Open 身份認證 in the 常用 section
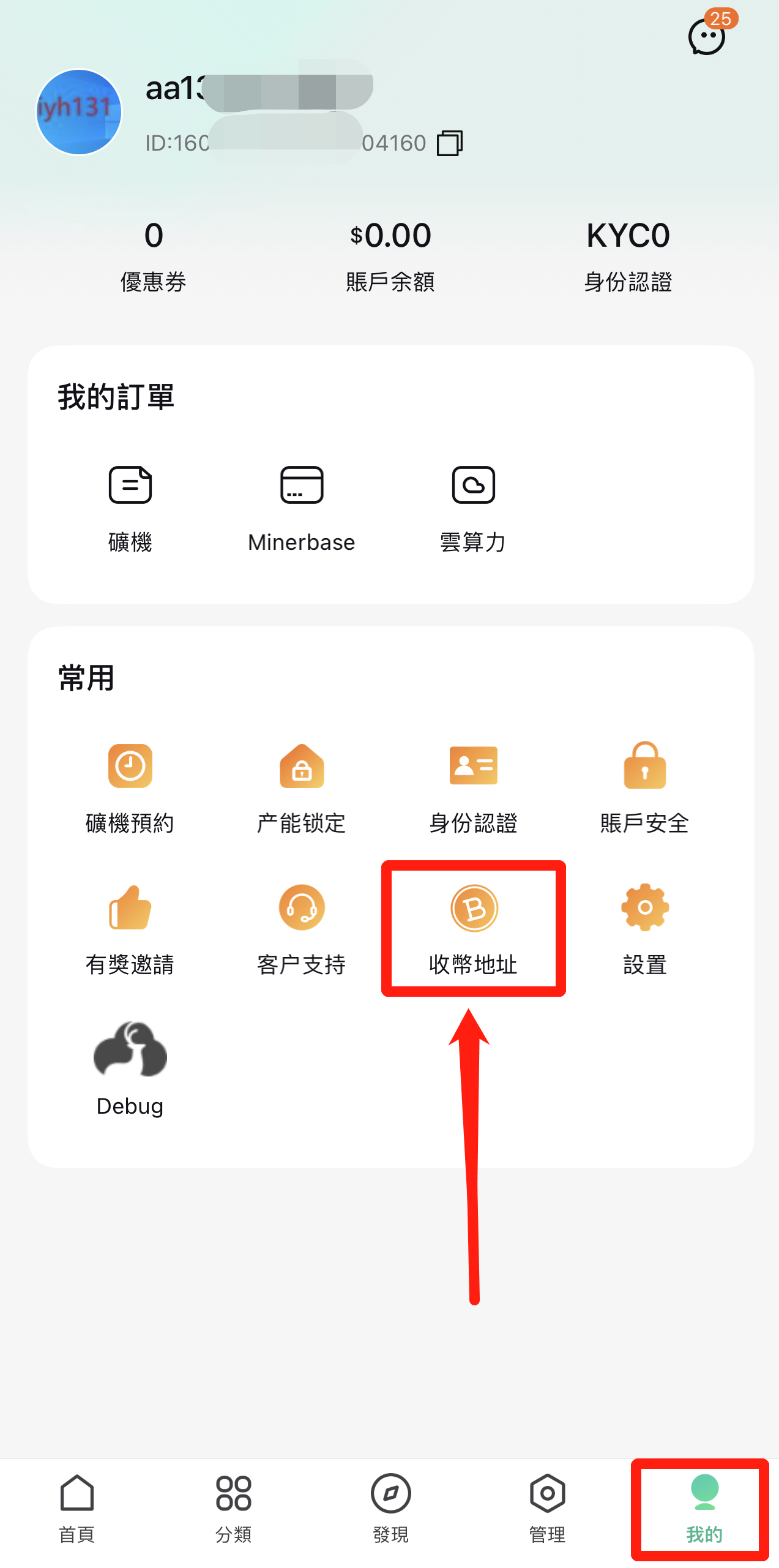This screenshot has height=1568, width=779. pos(473,789)
